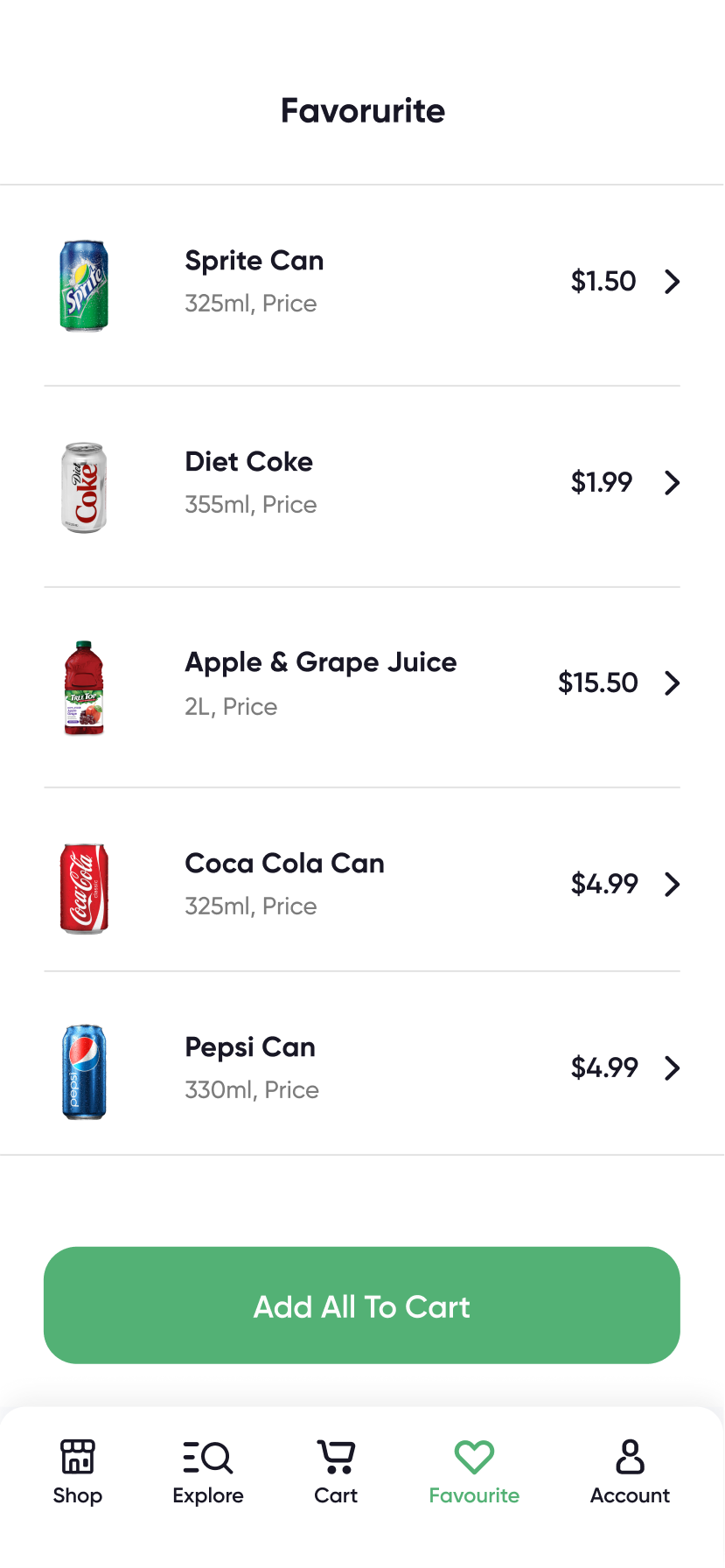The image size is (725, 1568).
Task: Select the Coca Cola Can row
Action: (x=361, y=884)
